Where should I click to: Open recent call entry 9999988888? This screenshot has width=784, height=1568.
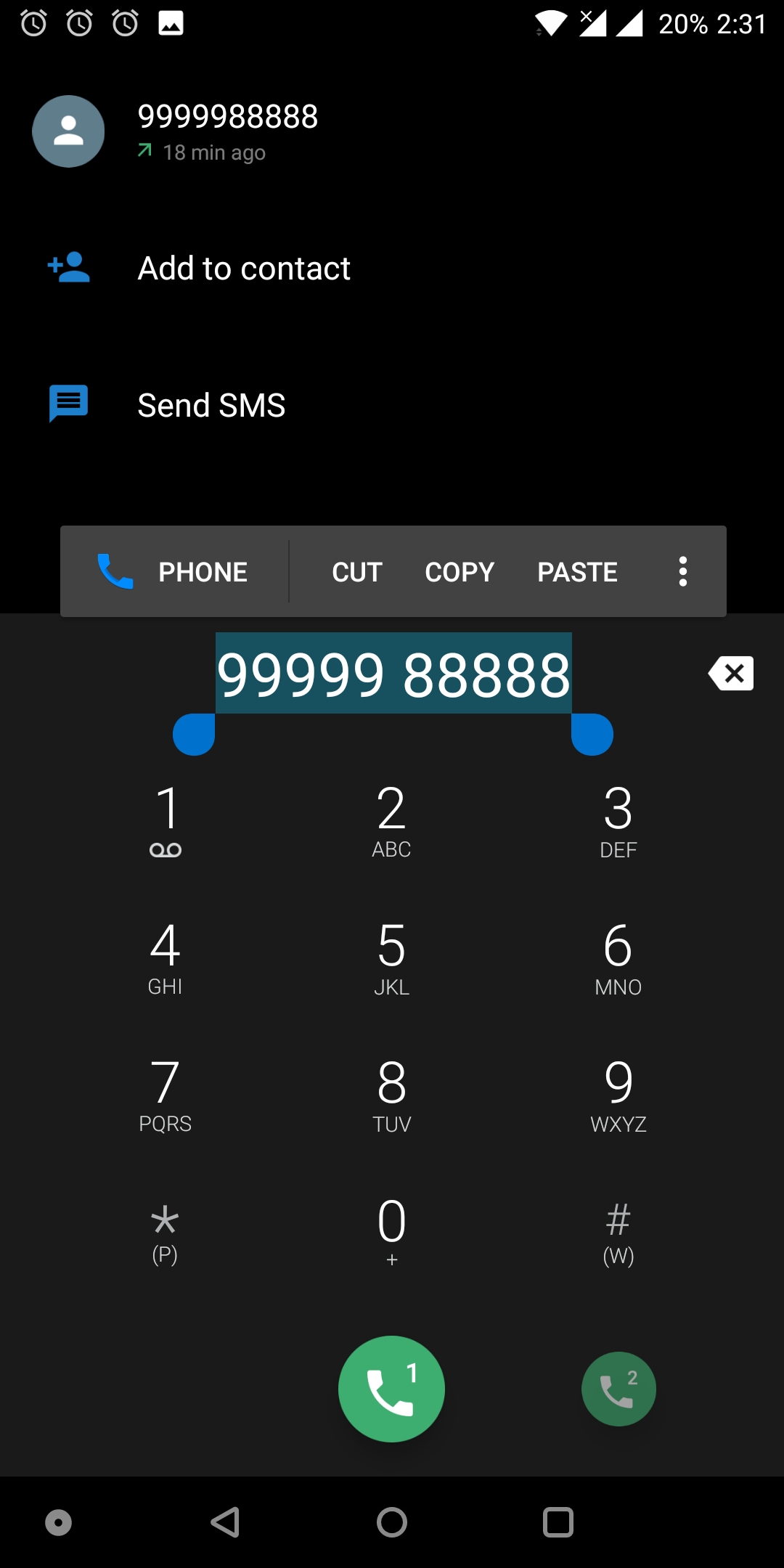point(392,131)
